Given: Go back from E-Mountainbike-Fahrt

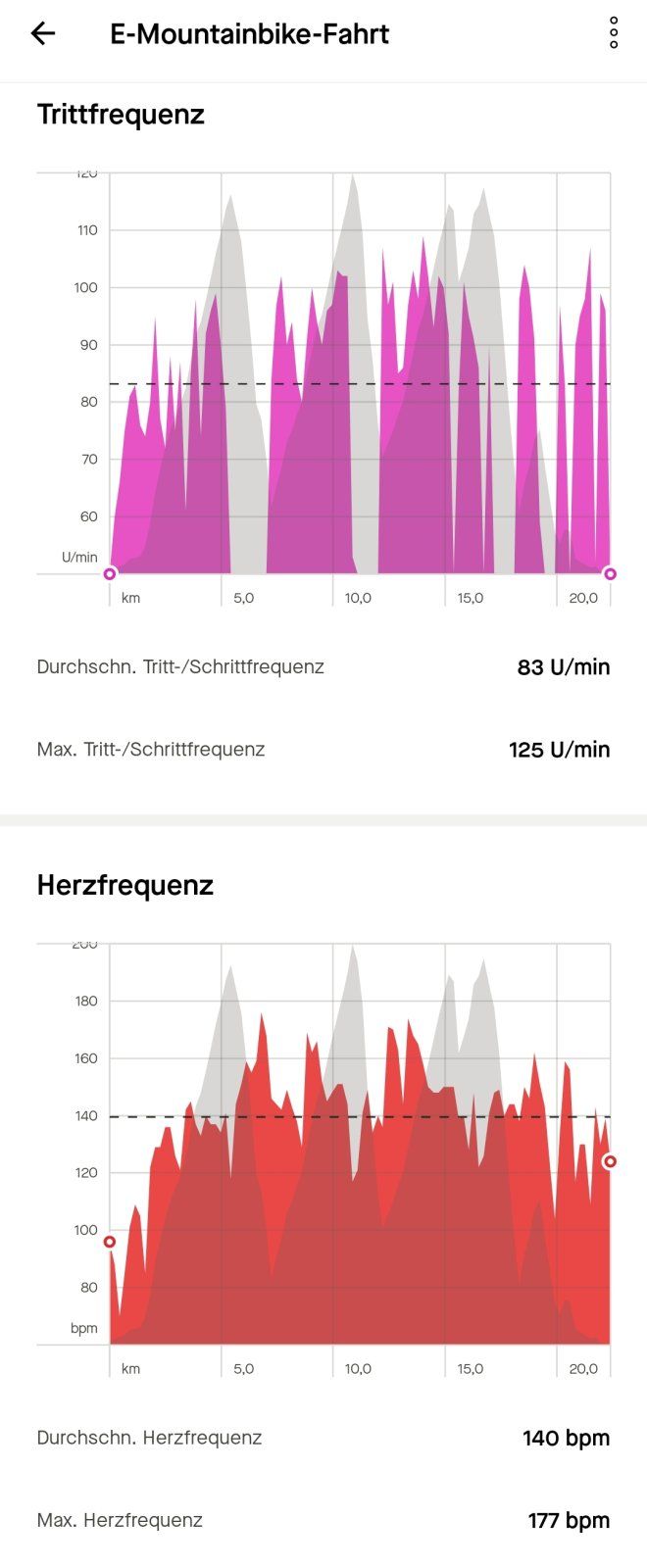Looking at the screenshot, I should [x=43, y=33].
